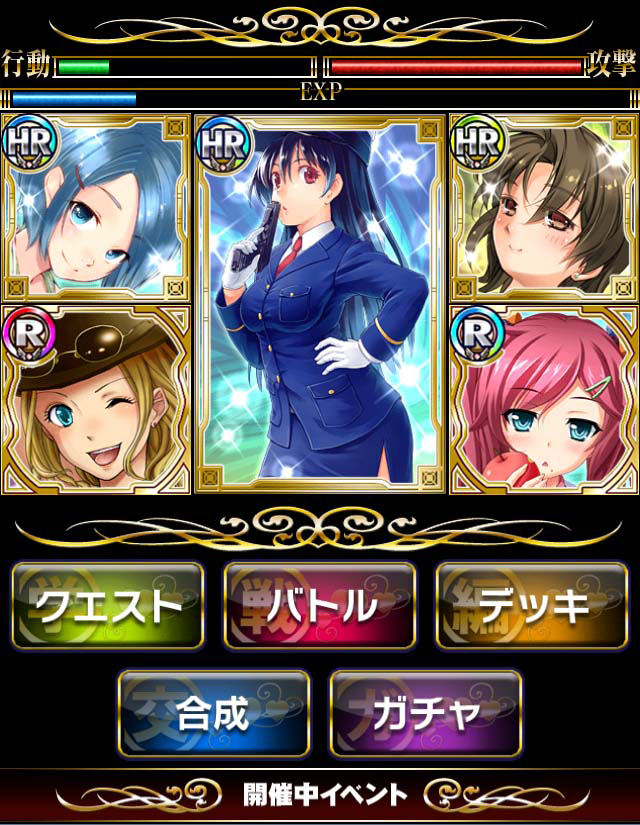
Task: Go to 合成 (Synthesis) screen
Action: pyautogui.click(x=214, y=712)
